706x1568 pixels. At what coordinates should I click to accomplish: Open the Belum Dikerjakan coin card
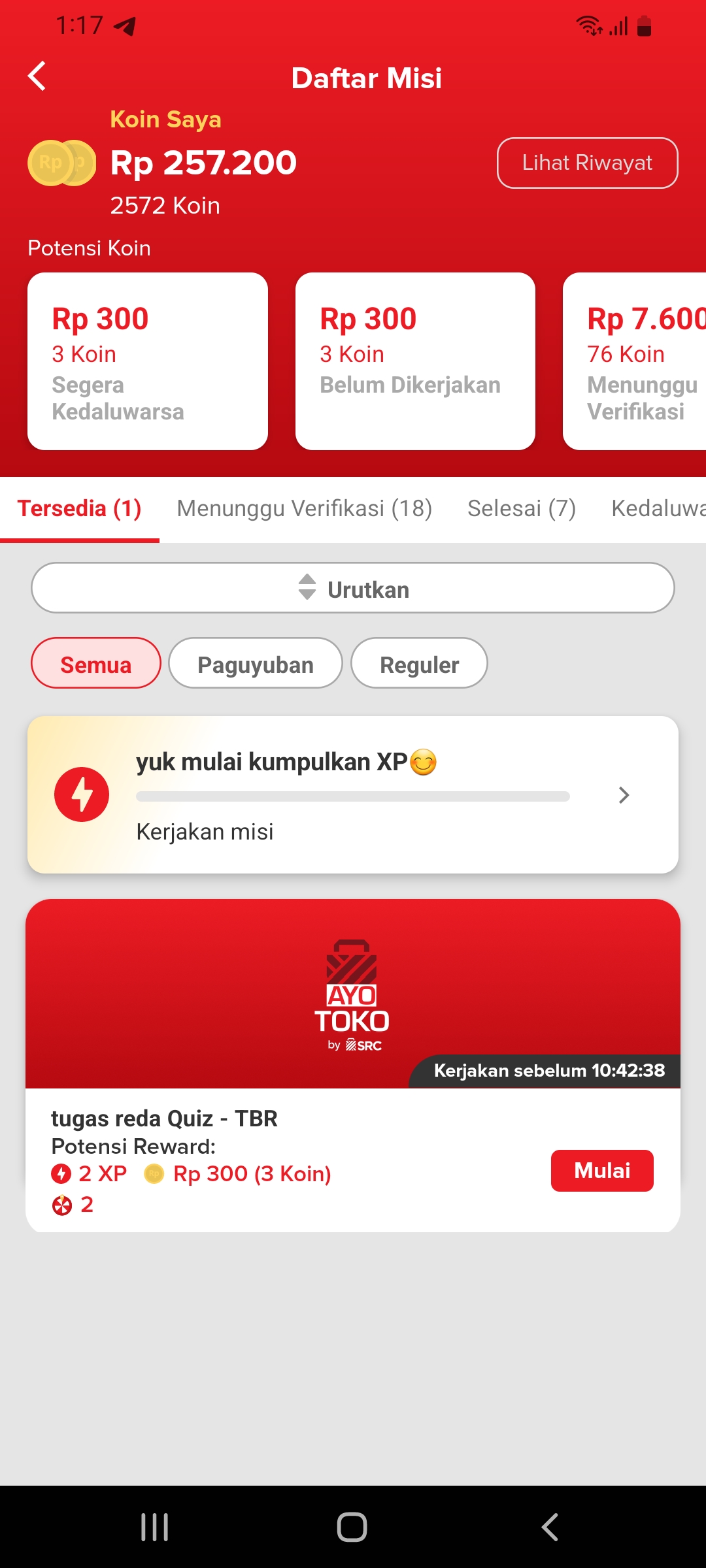coord(415,361)
